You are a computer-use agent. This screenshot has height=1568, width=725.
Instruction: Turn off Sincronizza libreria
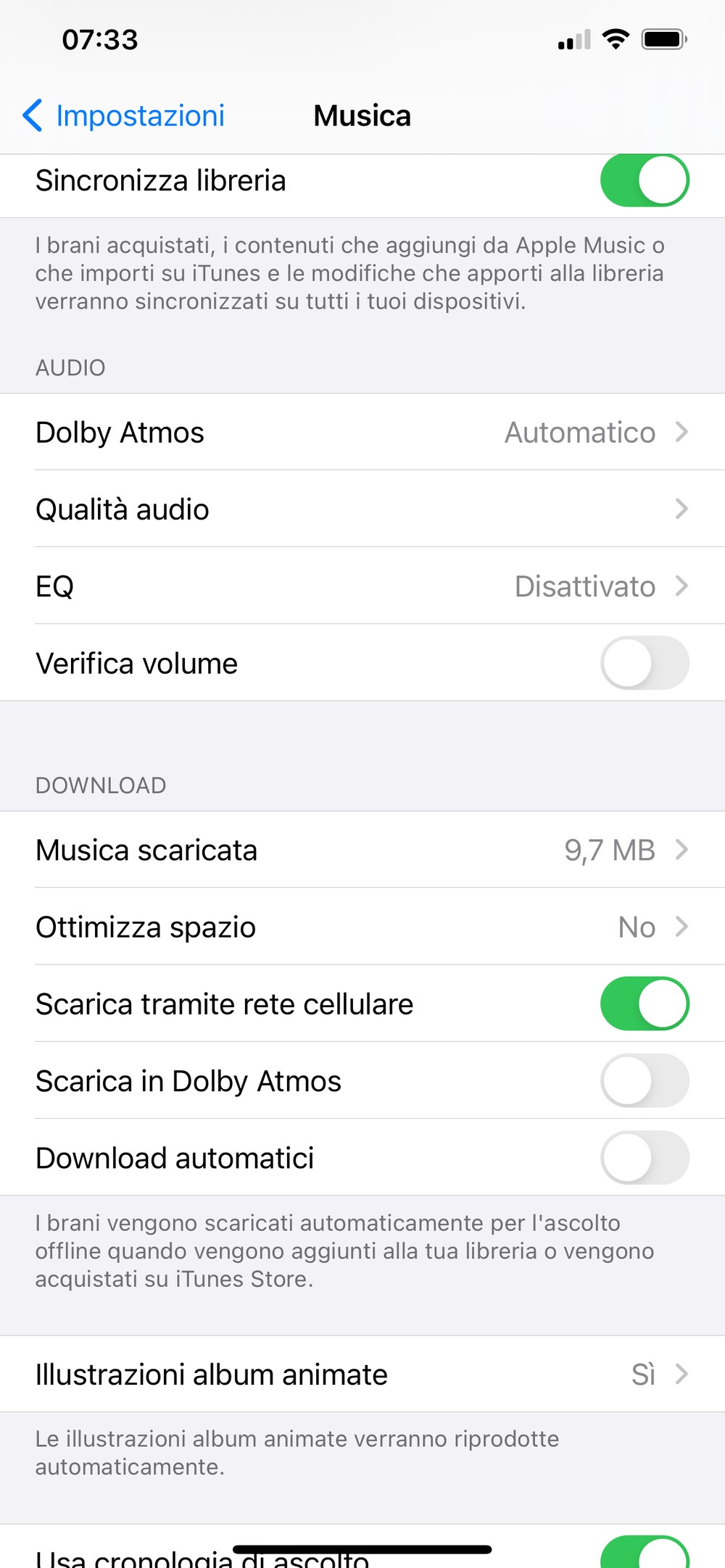[645, 180]
